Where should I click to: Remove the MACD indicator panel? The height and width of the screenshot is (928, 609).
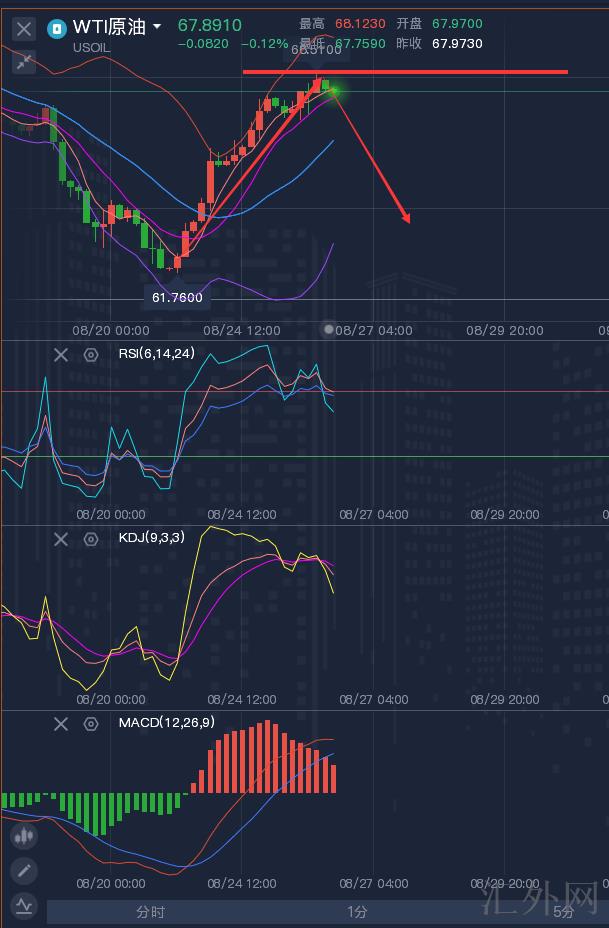pyautogui.click(x=61, y=724)
